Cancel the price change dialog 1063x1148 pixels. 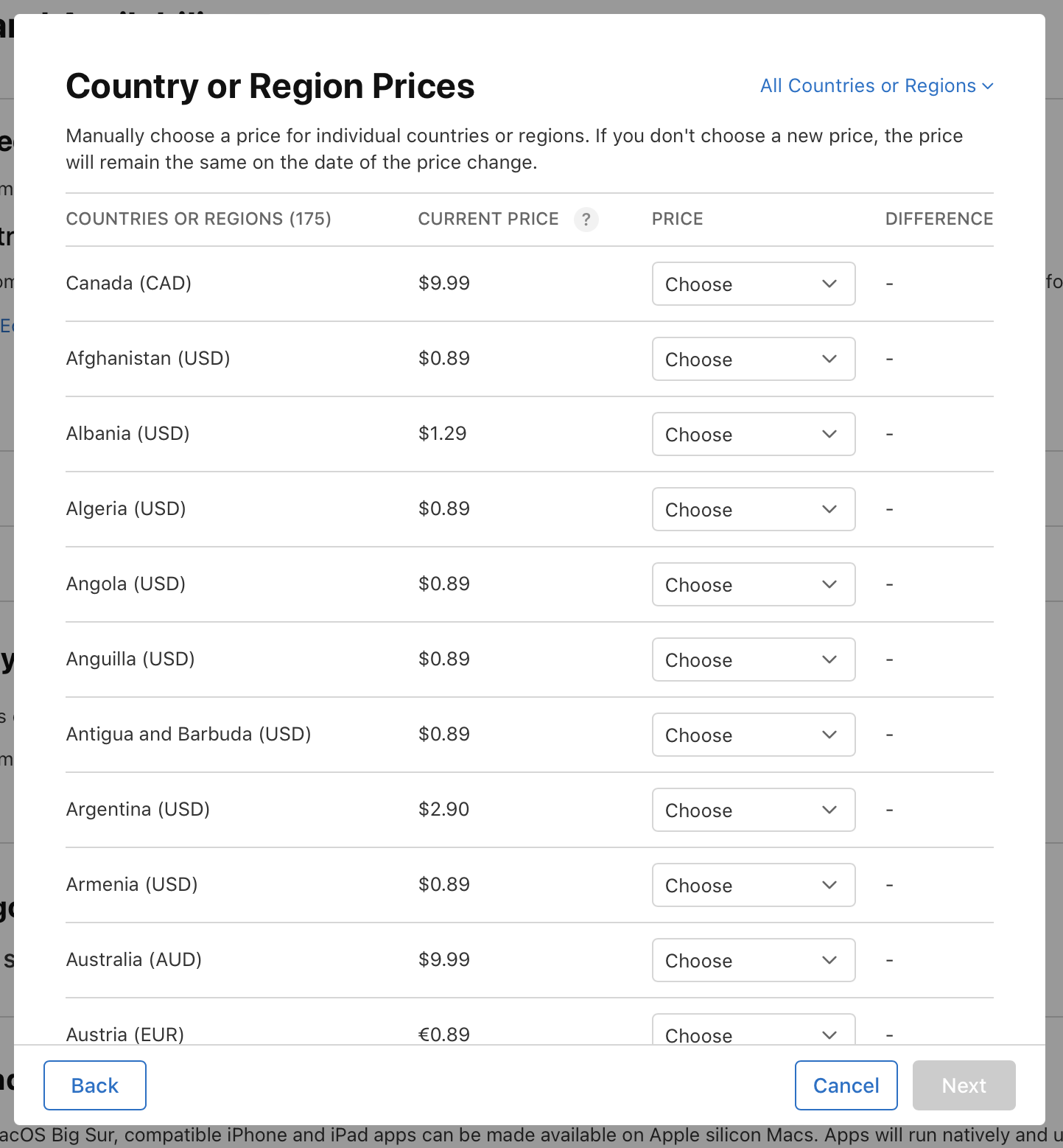pyautogui.click(x=846, y=1085)
